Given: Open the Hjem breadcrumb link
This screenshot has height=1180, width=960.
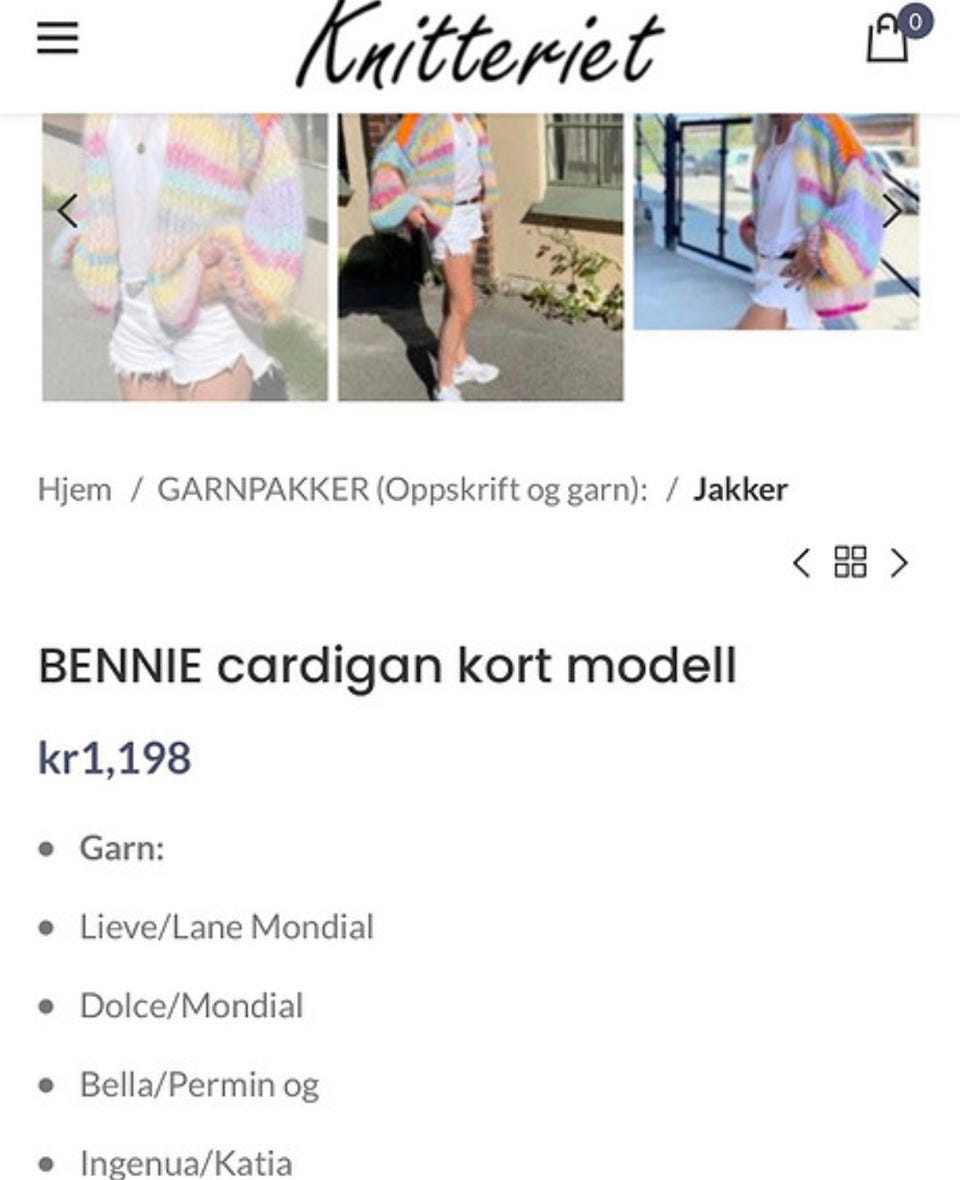Looking at the screenshot, I should click(x=73, y=489).
